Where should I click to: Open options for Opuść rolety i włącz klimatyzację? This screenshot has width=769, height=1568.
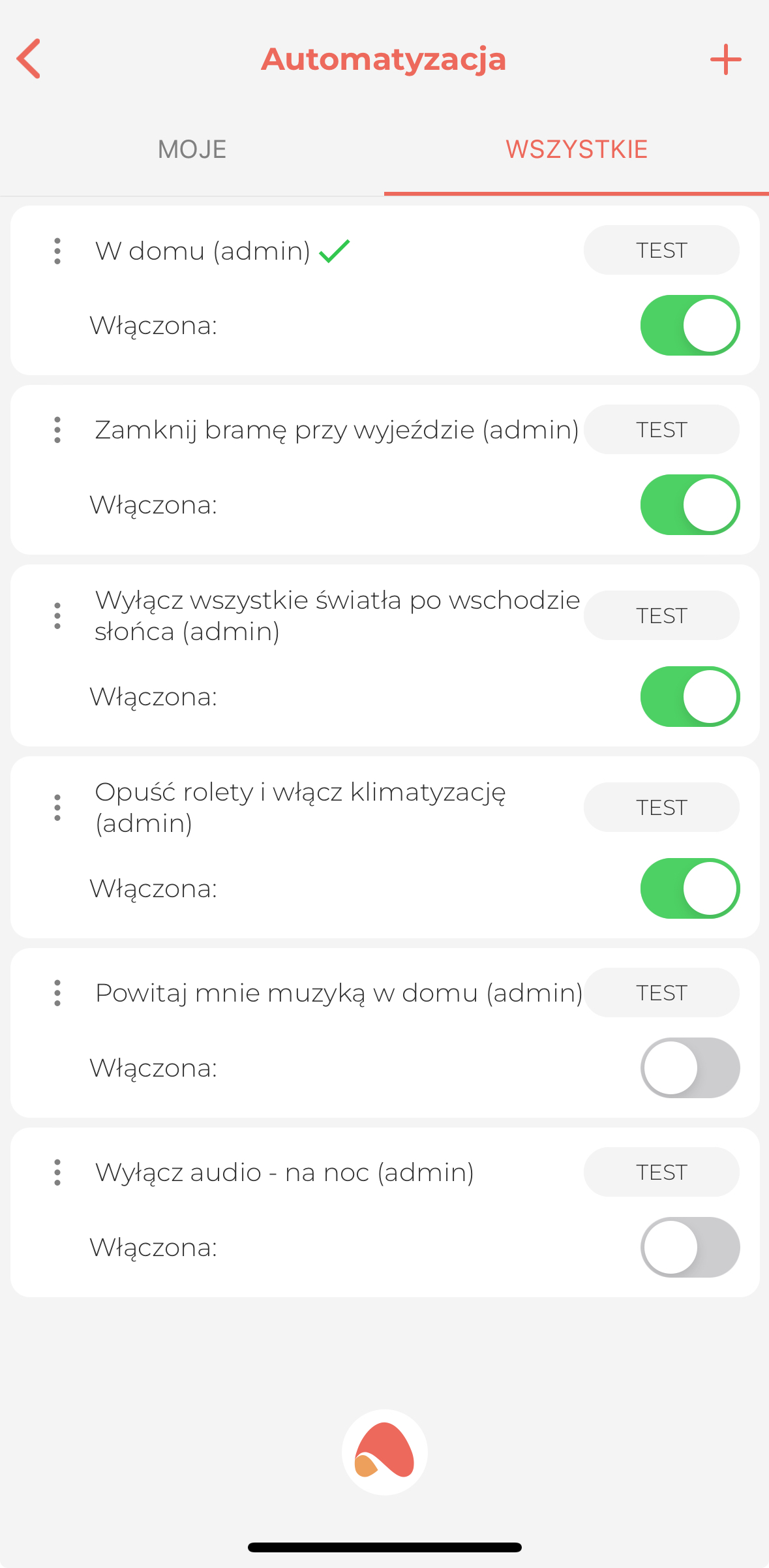pos(57,807)
